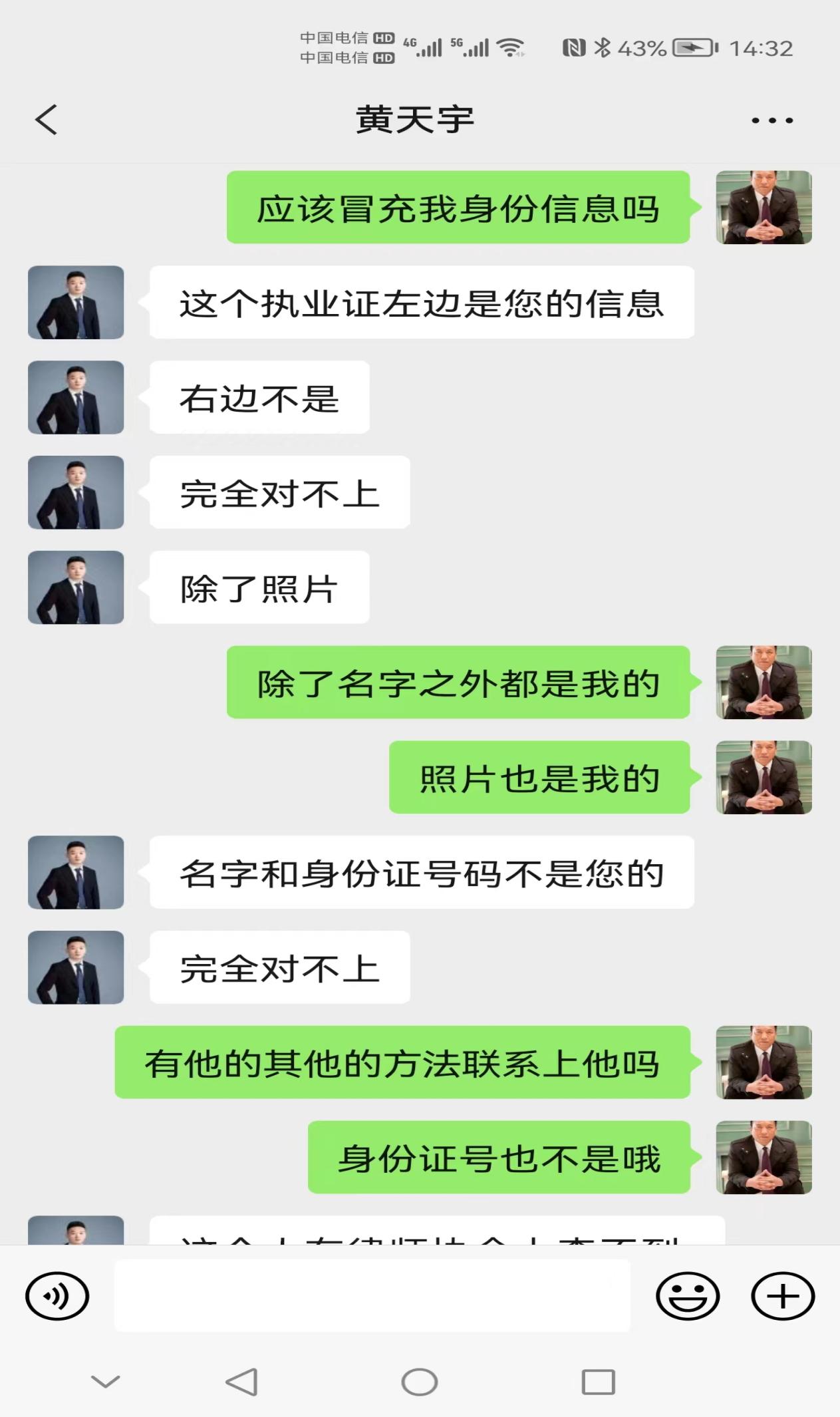Open the plus attachment menu

(782, 1296)
